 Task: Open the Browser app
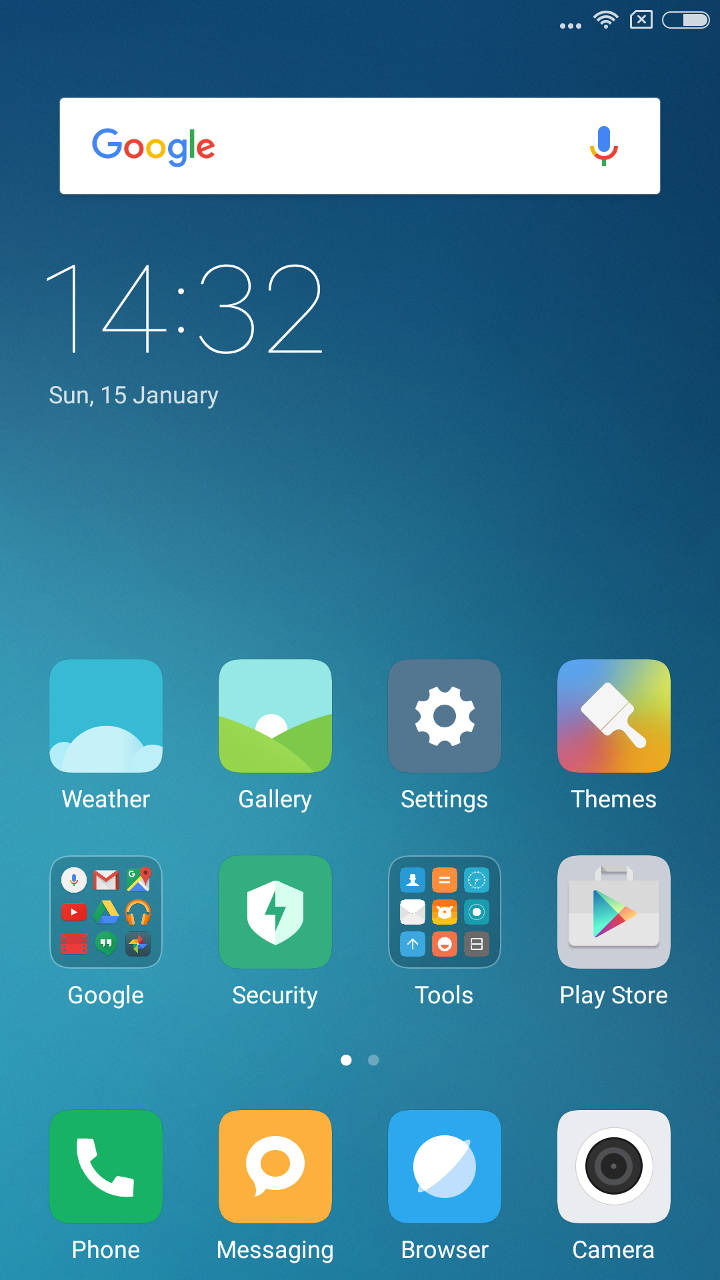click(444, 1166)
